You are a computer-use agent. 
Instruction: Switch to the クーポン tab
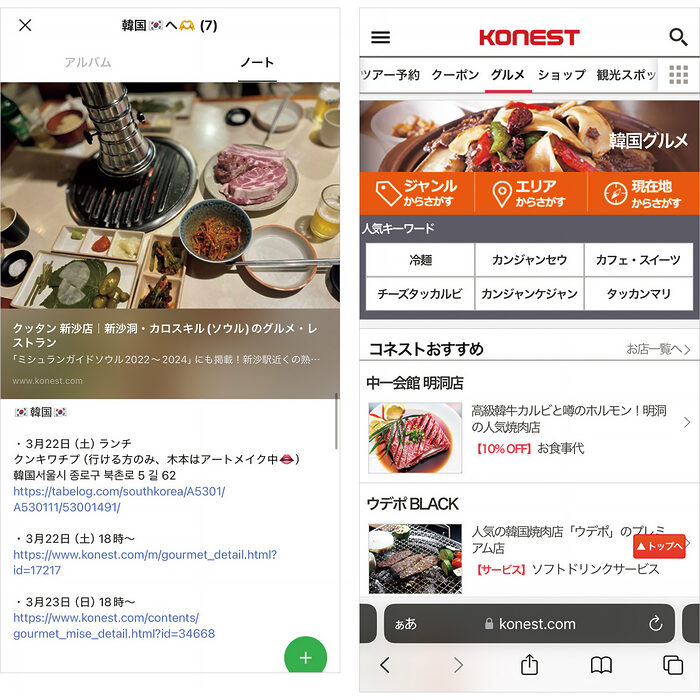tap(455, 75)
